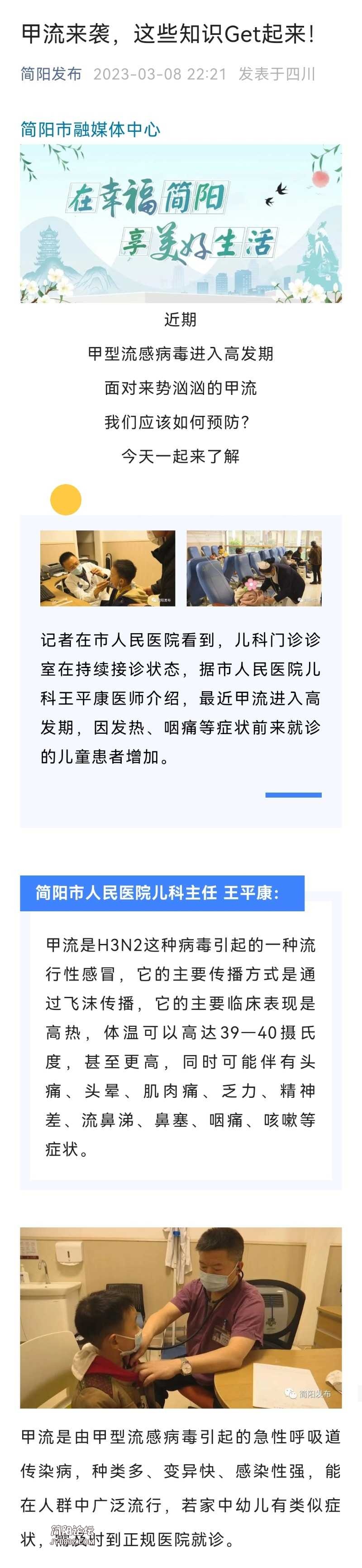View the doctor examining child photo
The width and height of the screenshot is (362, 1568).
click(x=108, y=568)
